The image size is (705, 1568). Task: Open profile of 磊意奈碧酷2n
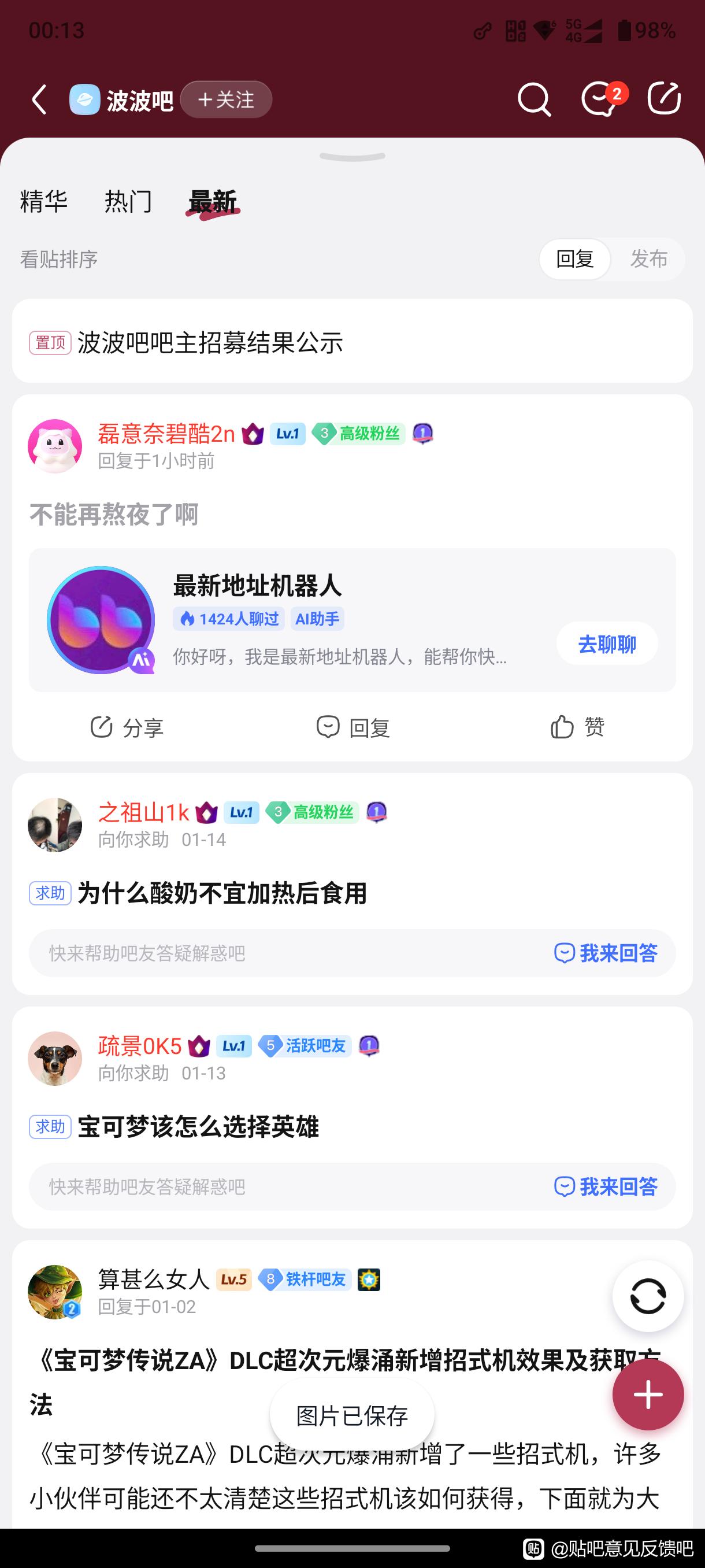(x=55, y=446)
